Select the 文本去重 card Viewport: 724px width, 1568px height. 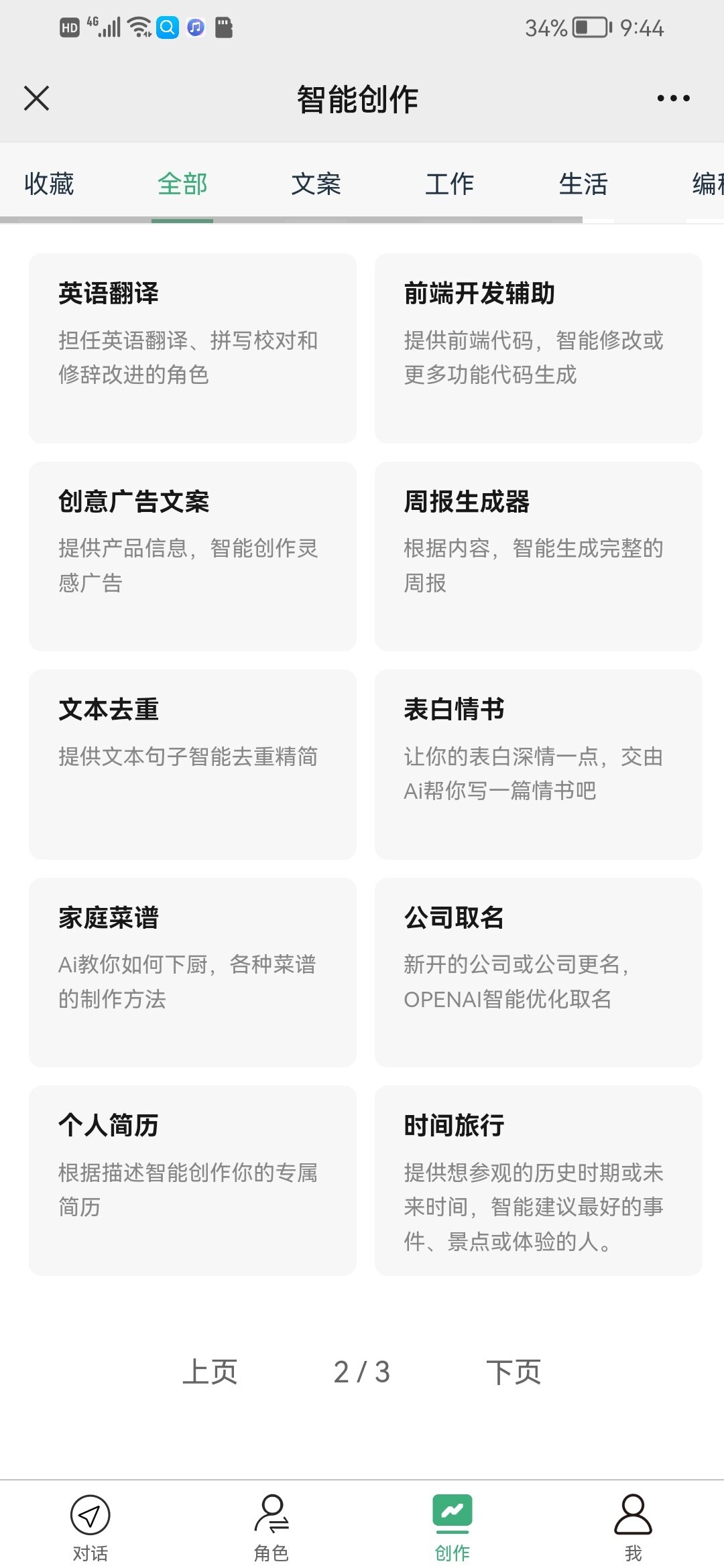coord(192,765)
